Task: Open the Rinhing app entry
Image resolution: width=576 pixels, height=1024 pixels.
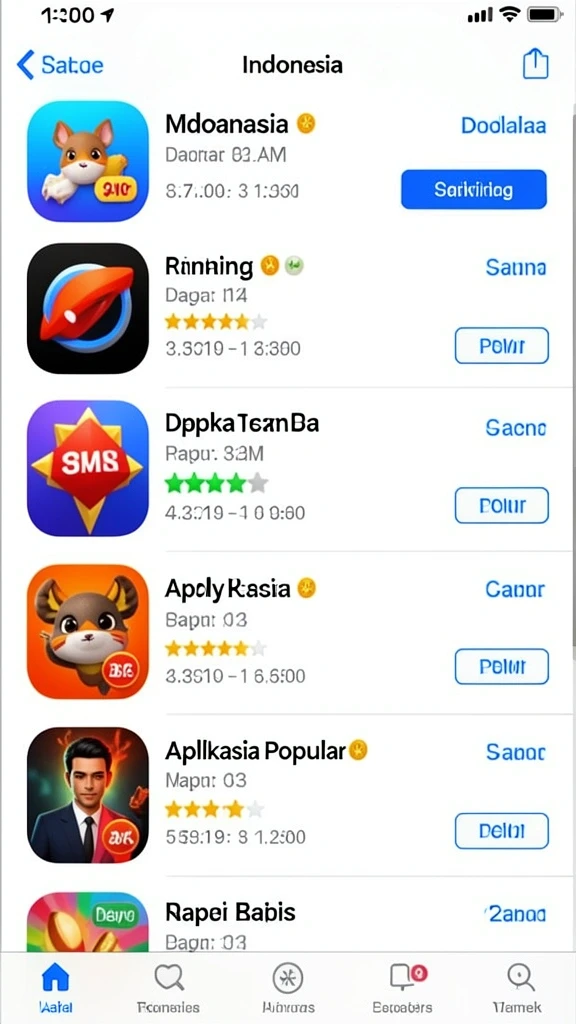Action: [x=288, y=308]
